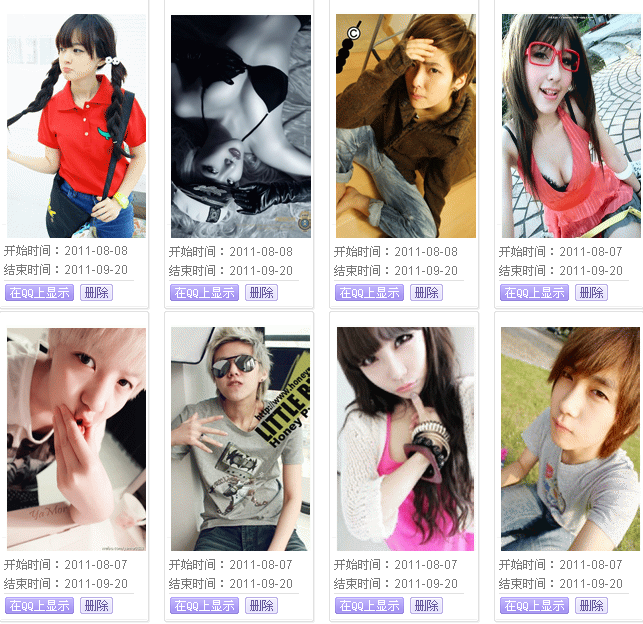Delete the pink top and white cardigan photo
This screenshot has height=624, width=643.
click(426, 605)
